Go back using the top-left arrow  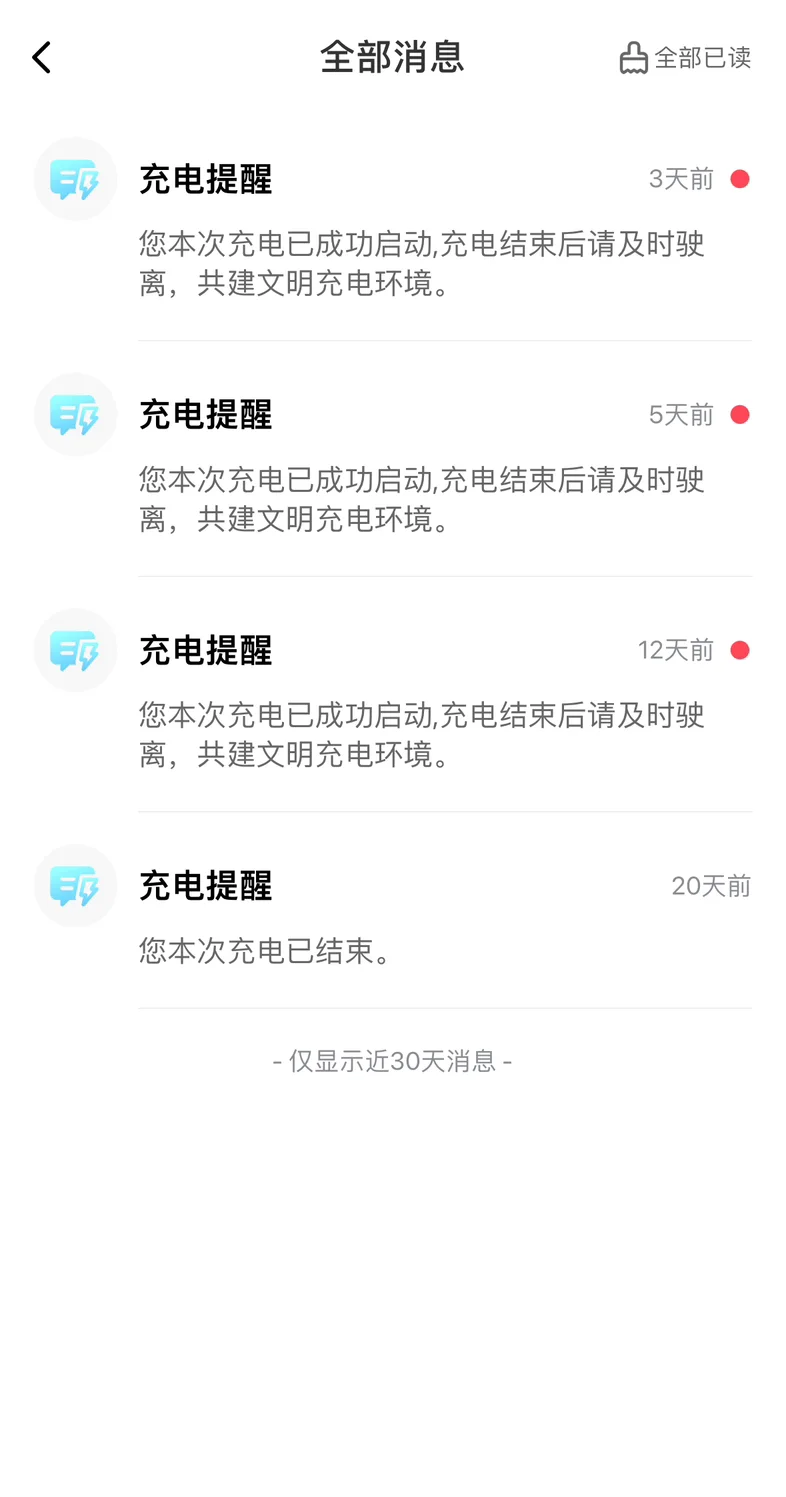(41, 57)
